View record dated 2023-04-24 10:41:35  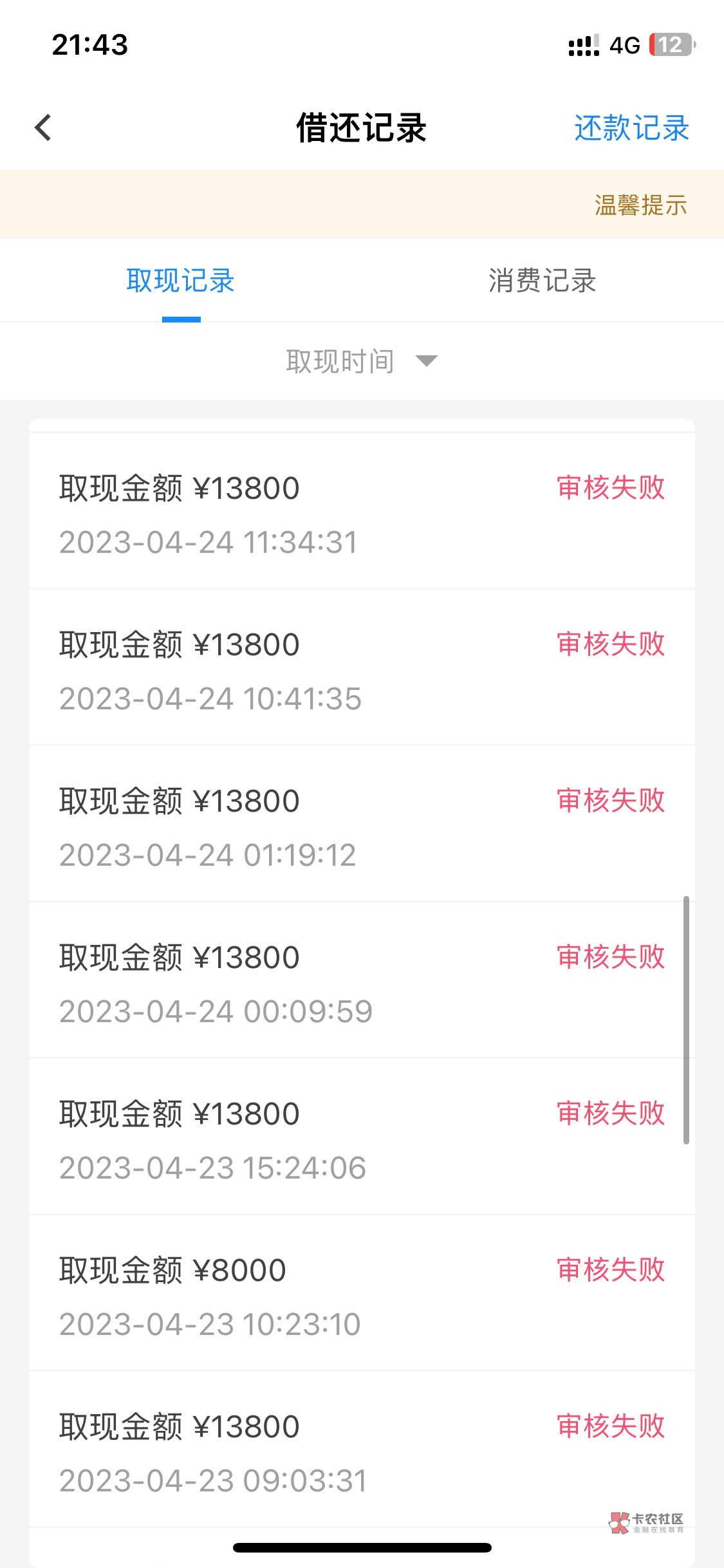coord(362,670)
